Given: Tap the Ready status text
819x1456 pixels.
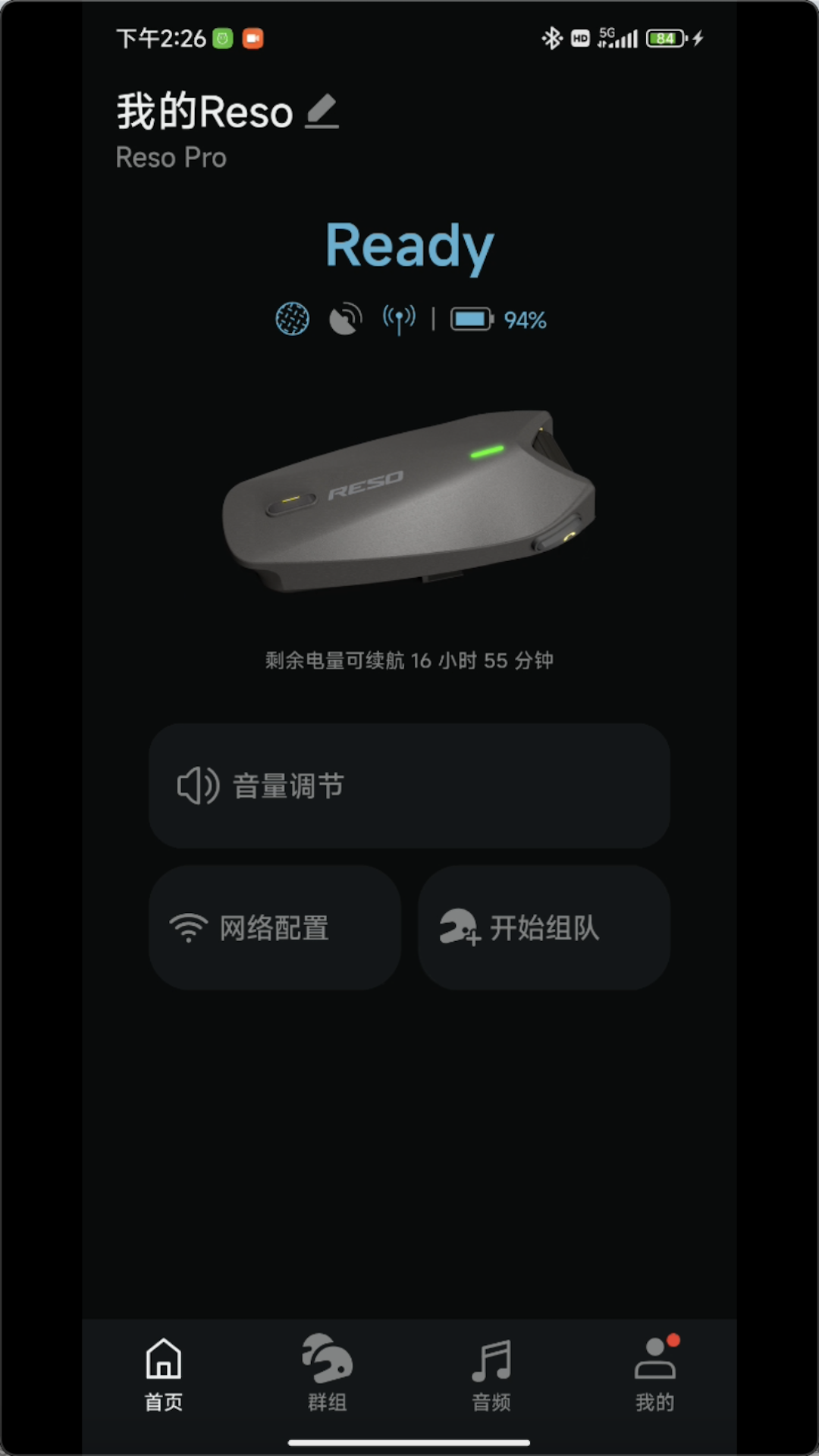Looking at the screenshot, I should [x=409, y=244].
